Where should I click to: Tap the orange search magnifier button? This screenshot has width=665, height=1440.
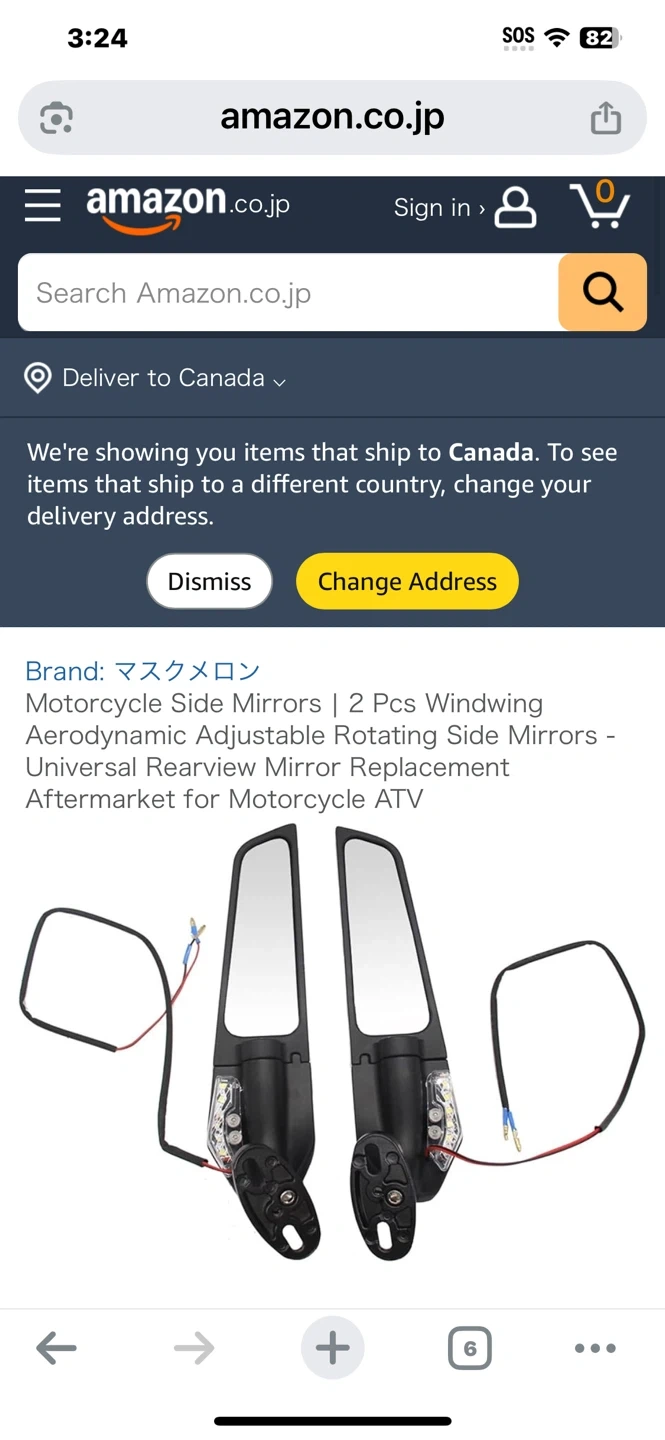602,293
